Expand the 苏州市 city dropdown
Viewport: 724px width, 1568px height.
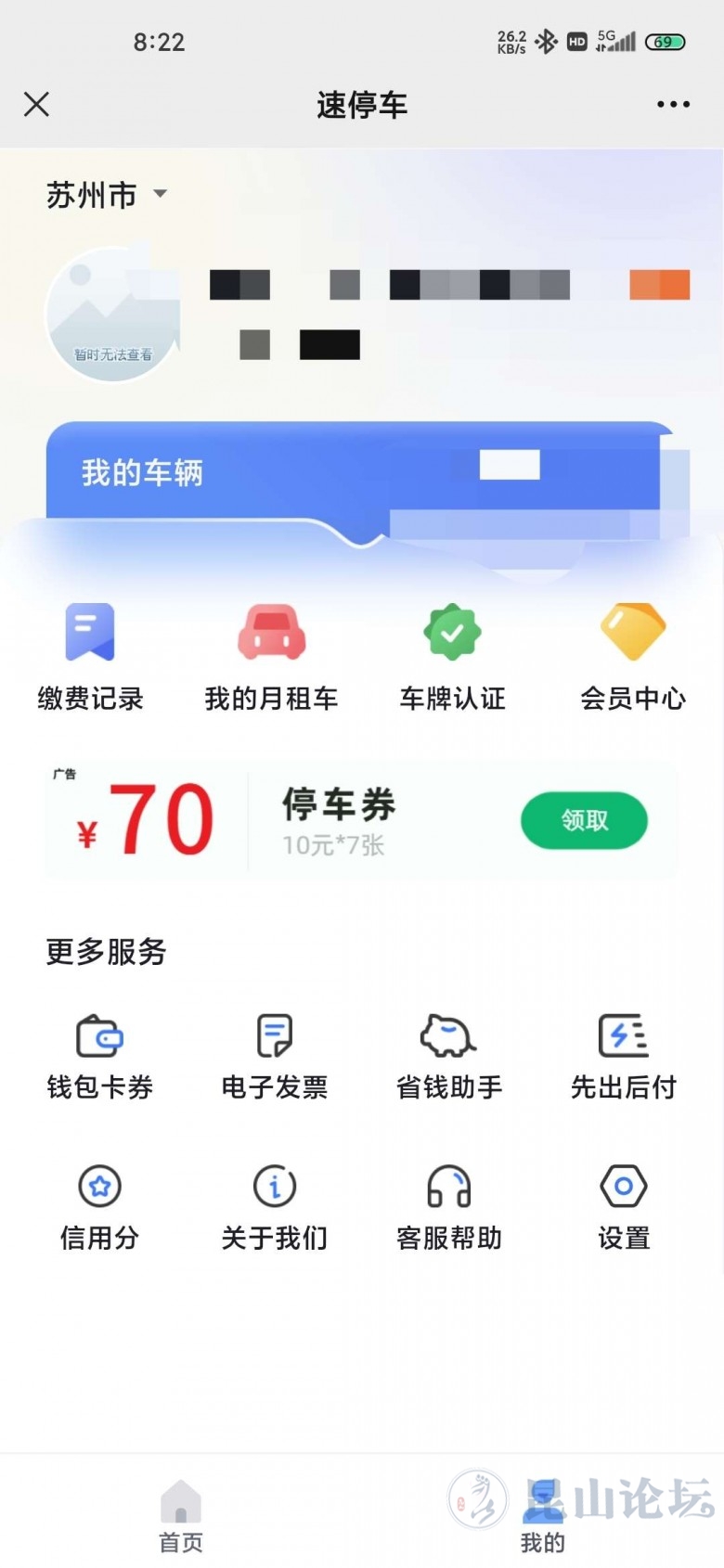(x=107, y=195)
